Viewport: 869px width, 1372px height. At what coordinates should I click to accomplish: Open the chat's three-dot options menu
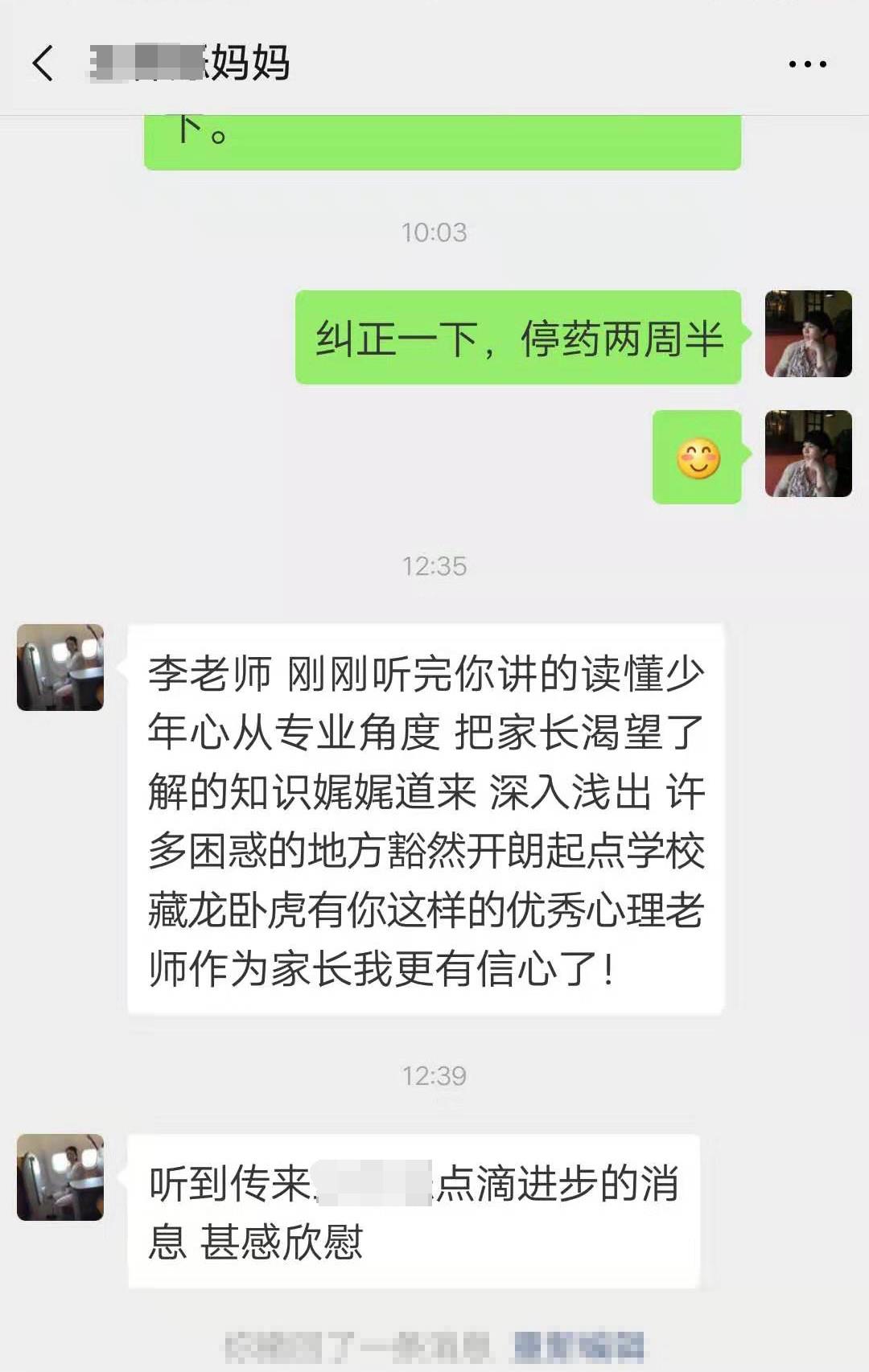click(807, 64)
